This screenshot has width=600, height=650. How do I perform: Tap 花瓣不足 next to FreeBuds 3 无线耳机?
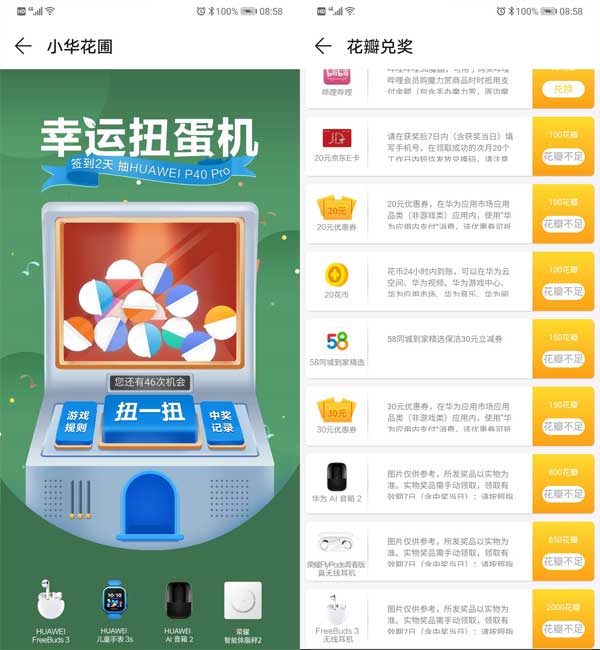point(563,628)
